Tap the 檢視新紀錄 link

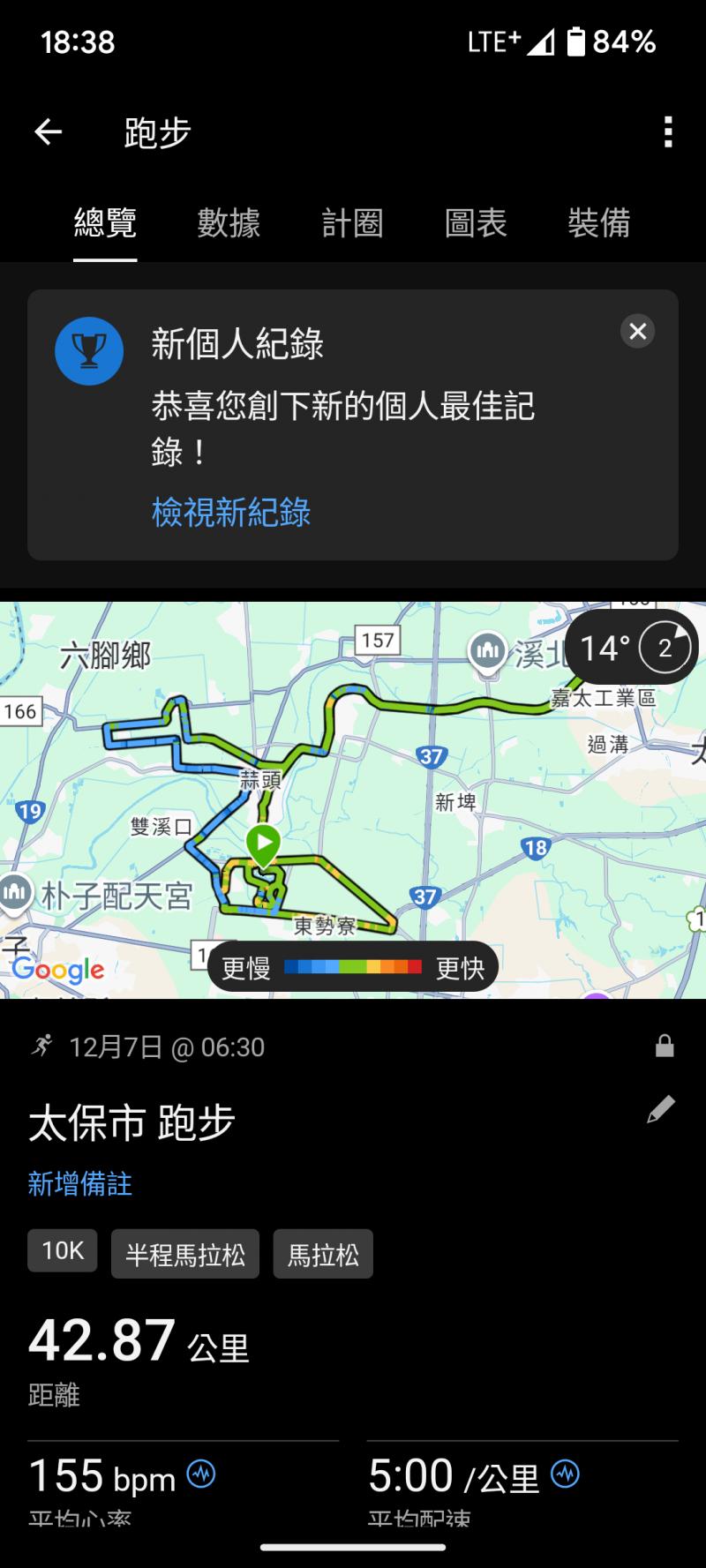tap(231, 512)
